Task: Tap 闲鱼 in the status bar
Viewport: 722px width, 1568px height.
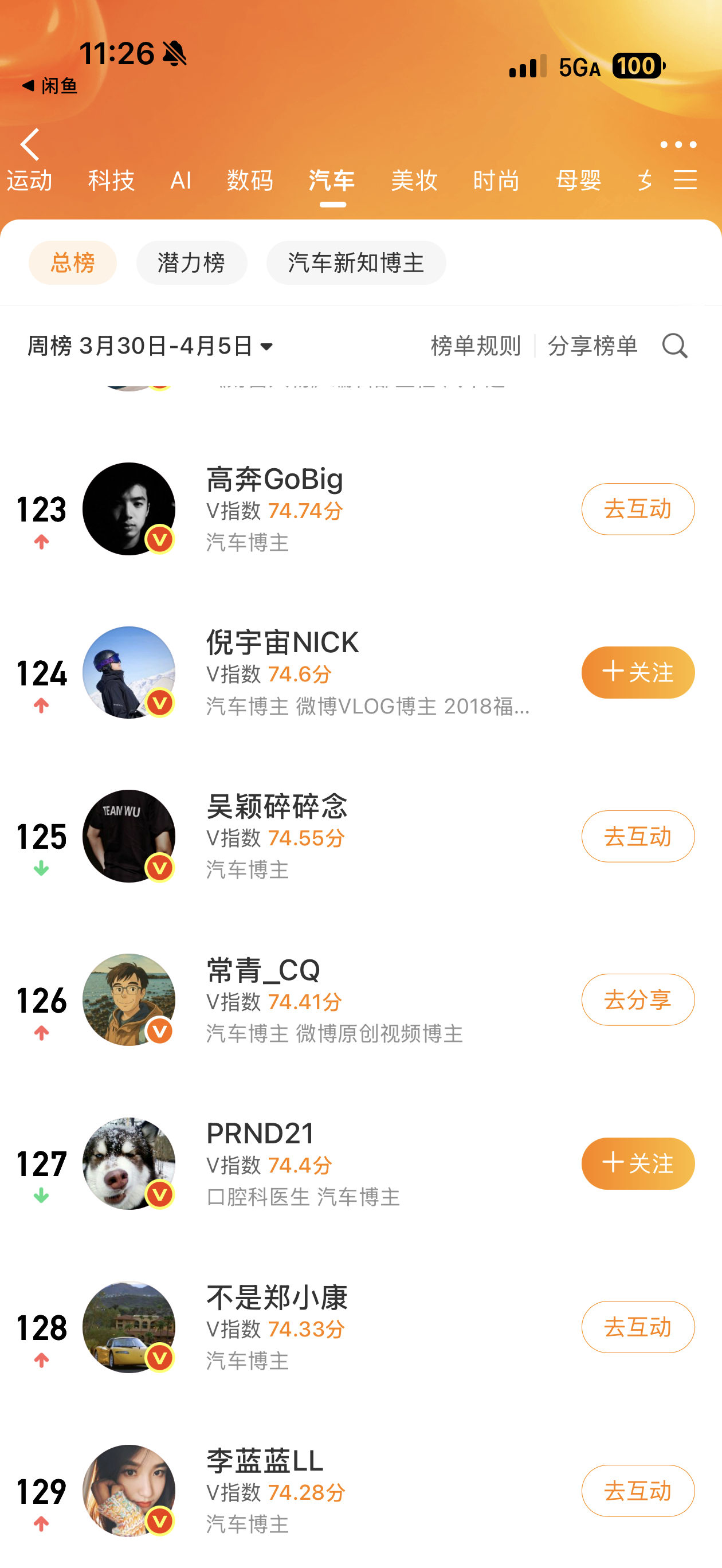Action: click(50, 86)
